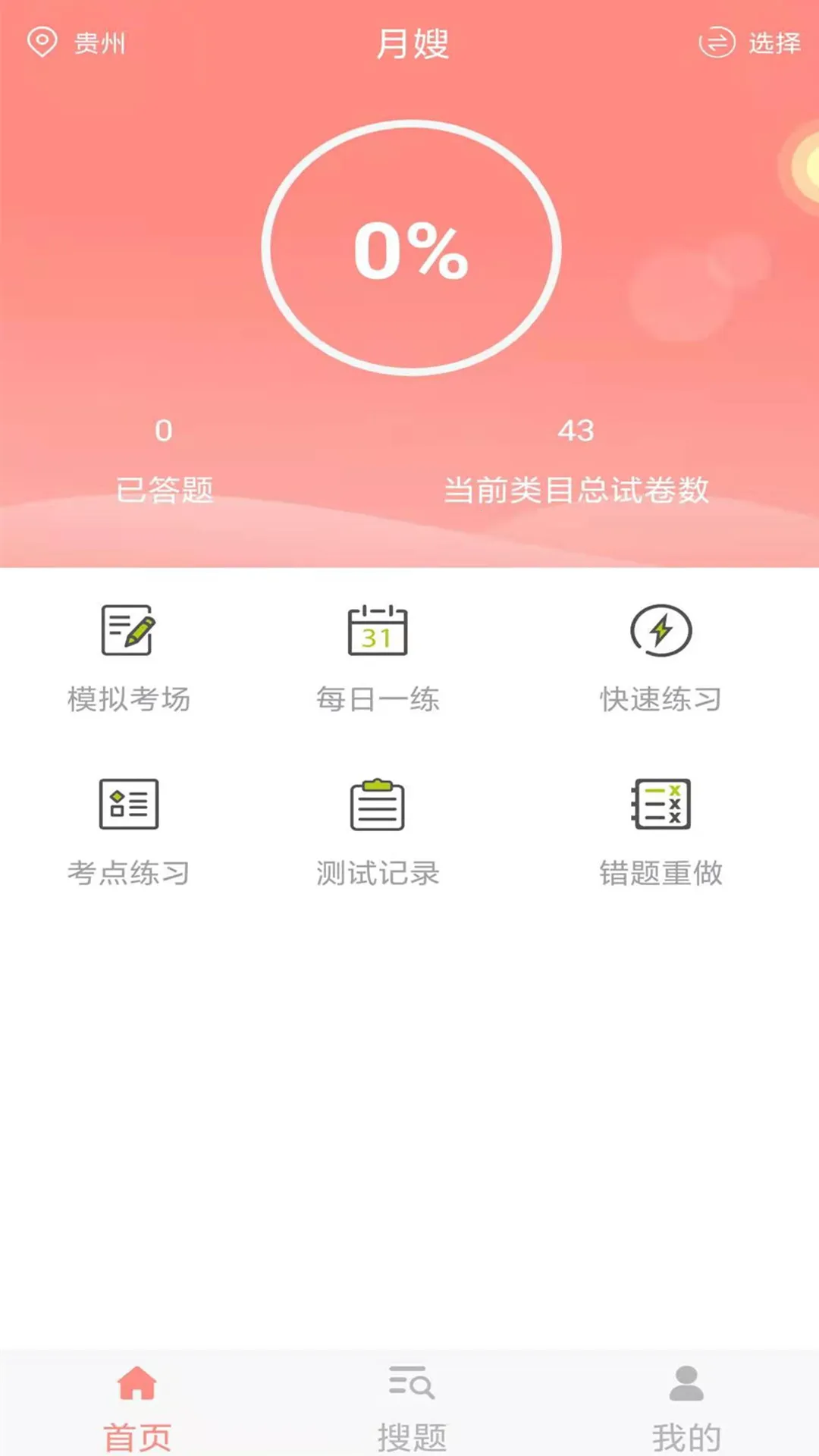Select the home icon above 首页
This screenshot has width=819, height=1456.
pos(135,1384)
